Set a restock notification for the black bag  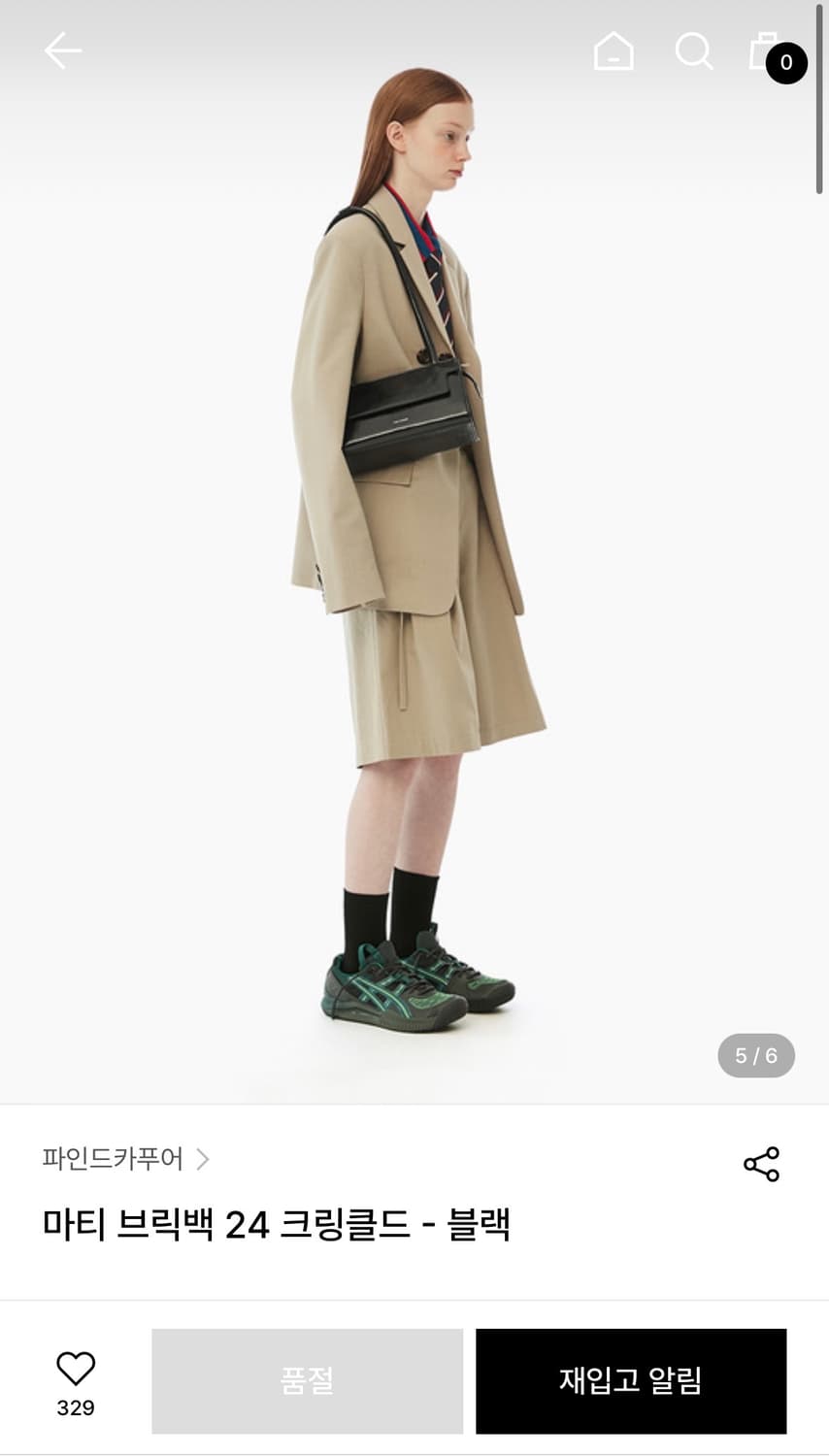coord(630,1380)
